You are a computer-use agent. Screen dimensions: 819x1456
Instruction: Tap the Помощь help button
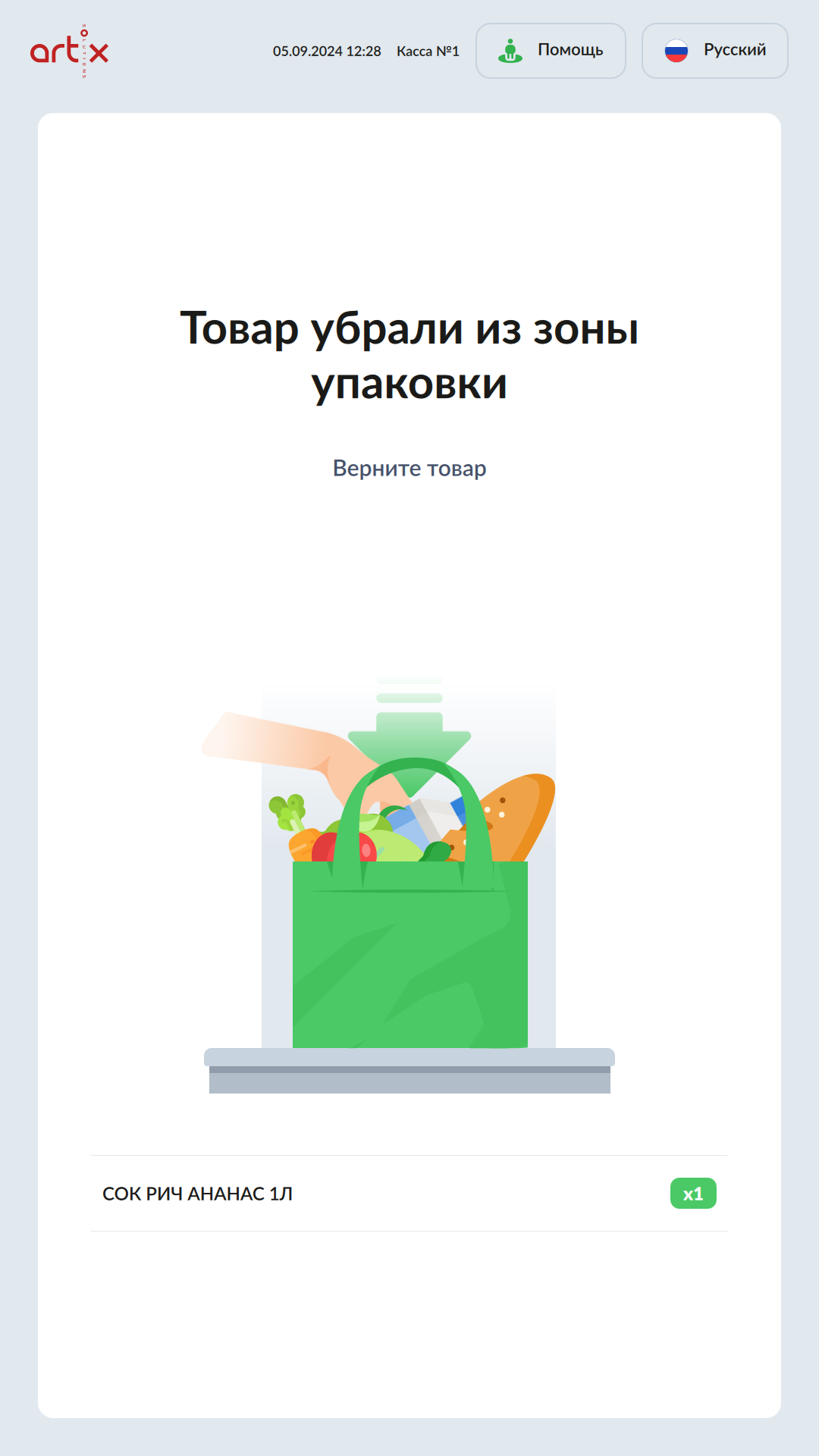point(551,51)
